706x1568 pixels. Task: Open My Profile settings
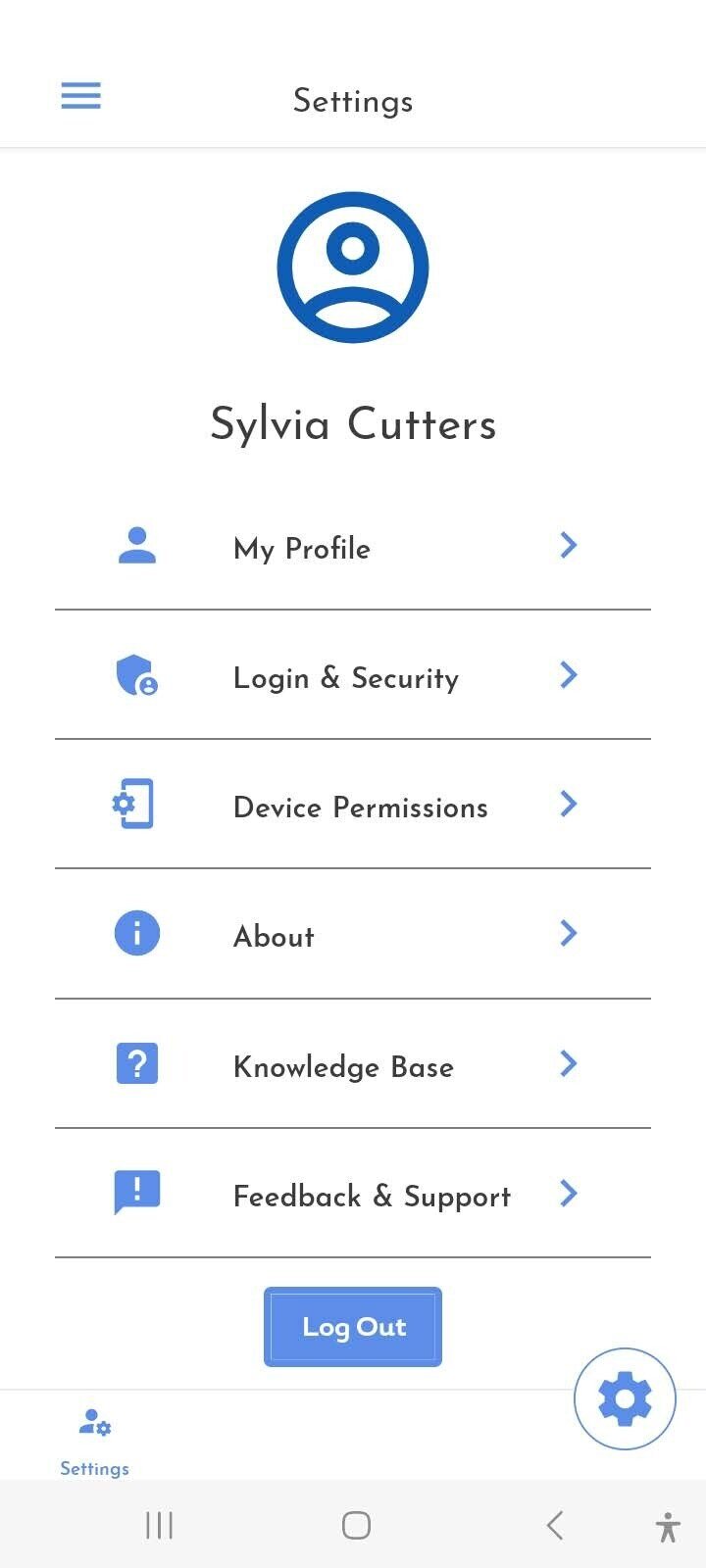(x=352, y=547)
